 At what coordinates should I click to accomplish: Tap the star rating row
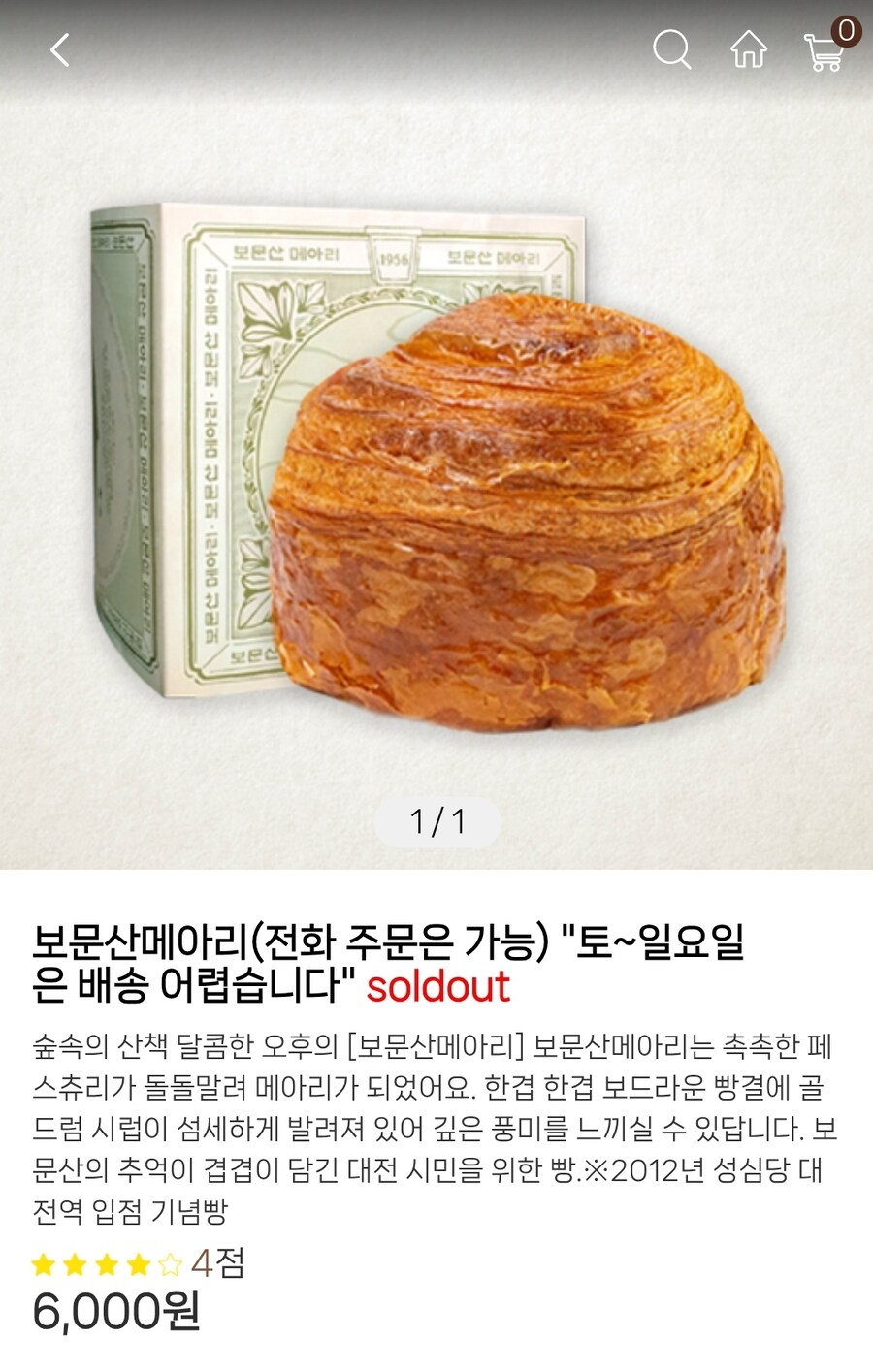(107, 1262)
